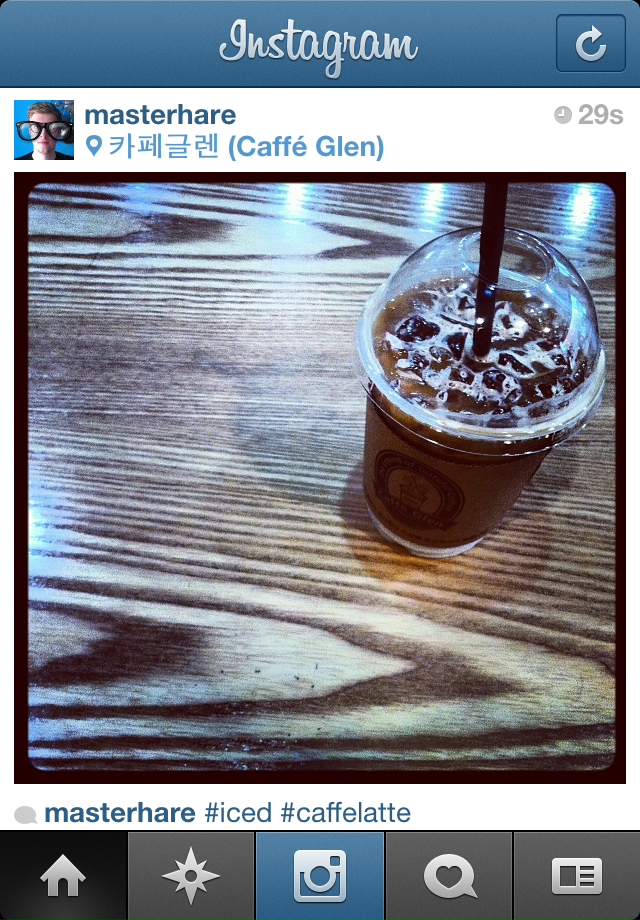Open the #caffelatte hashtag

click(x=345, y=812)
